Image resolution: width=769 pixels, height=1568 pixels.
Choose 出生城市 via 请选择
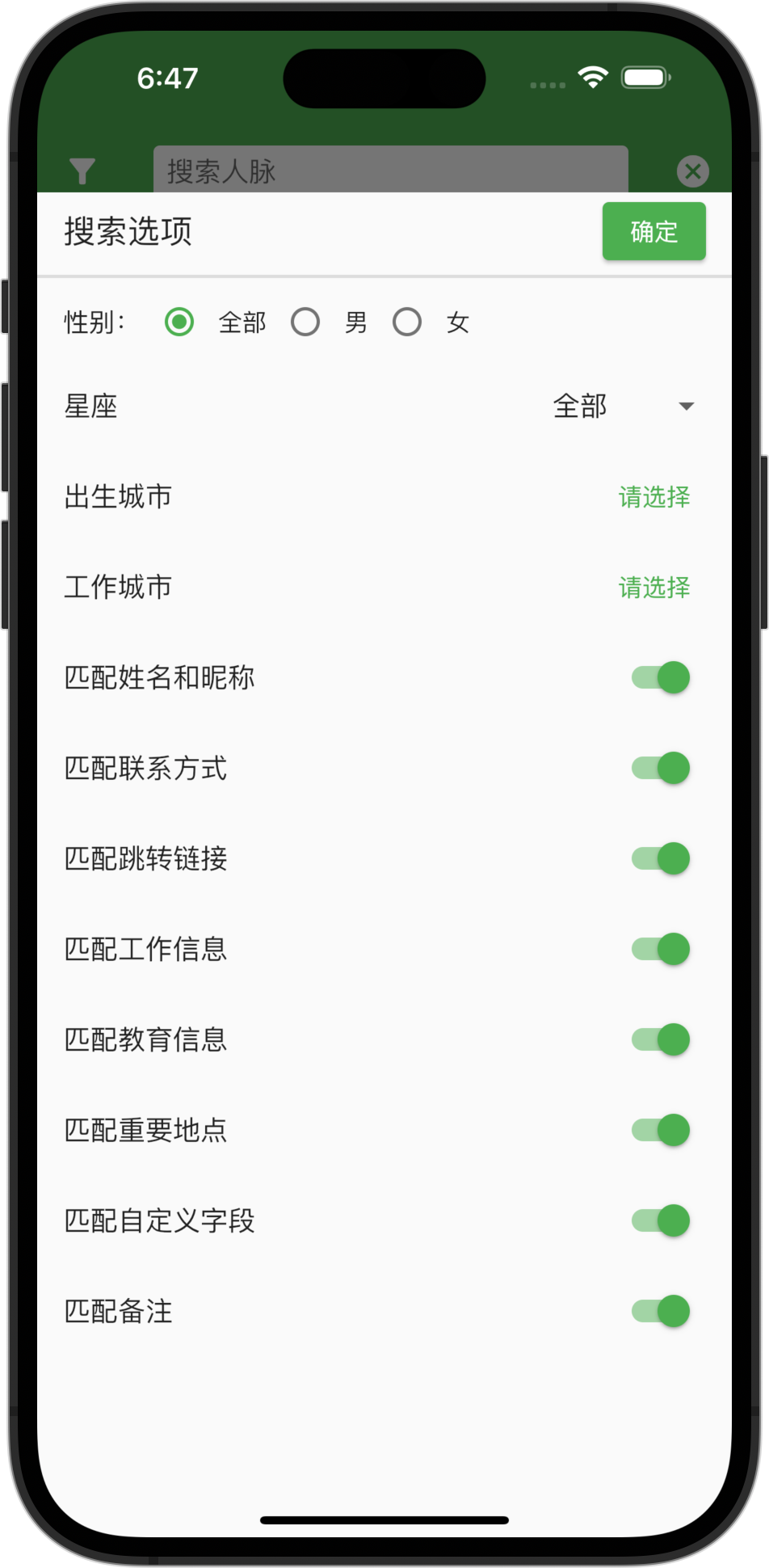[653, 496]
